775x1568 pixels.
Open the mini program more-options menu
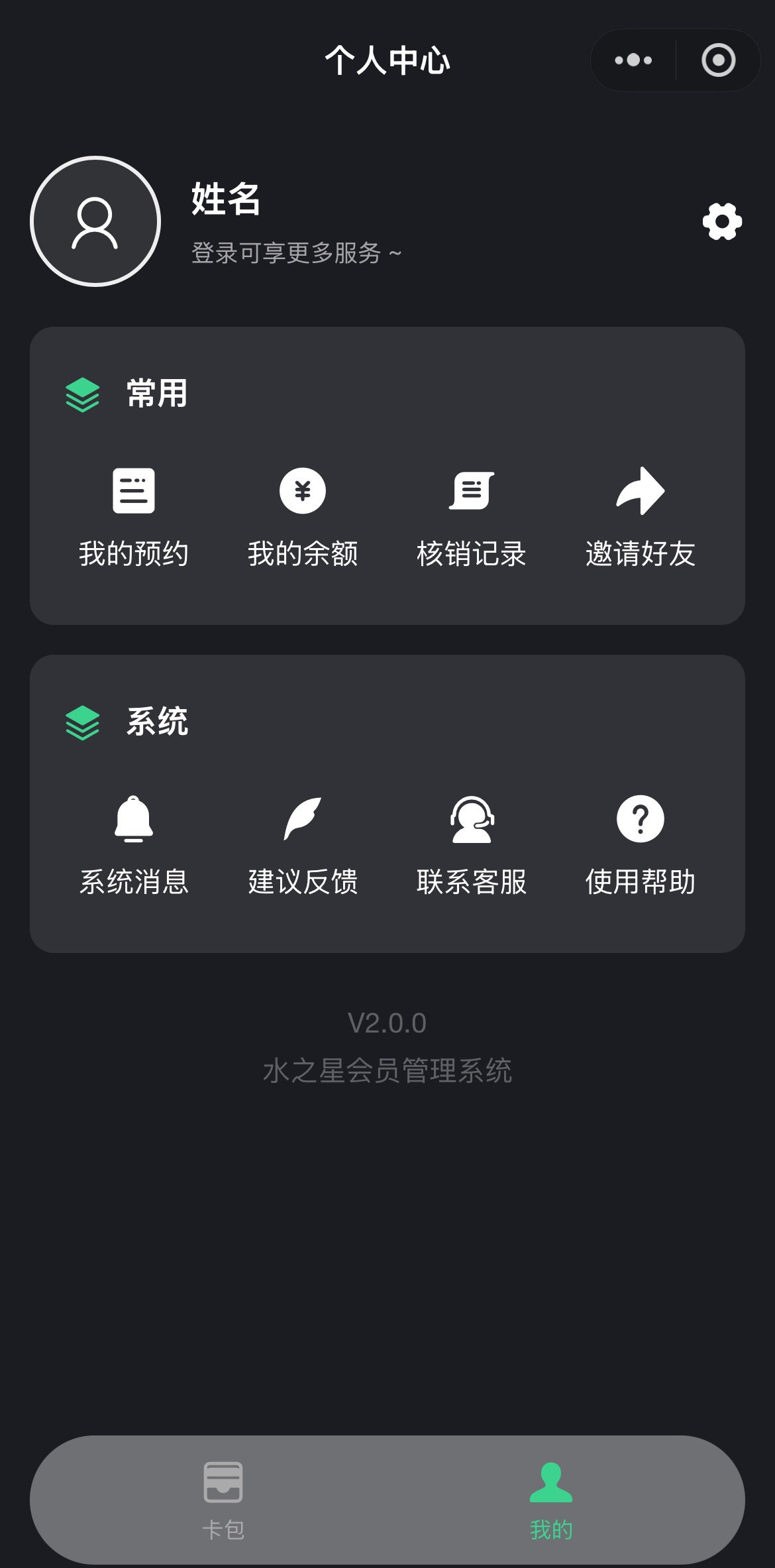coord(633,60)
